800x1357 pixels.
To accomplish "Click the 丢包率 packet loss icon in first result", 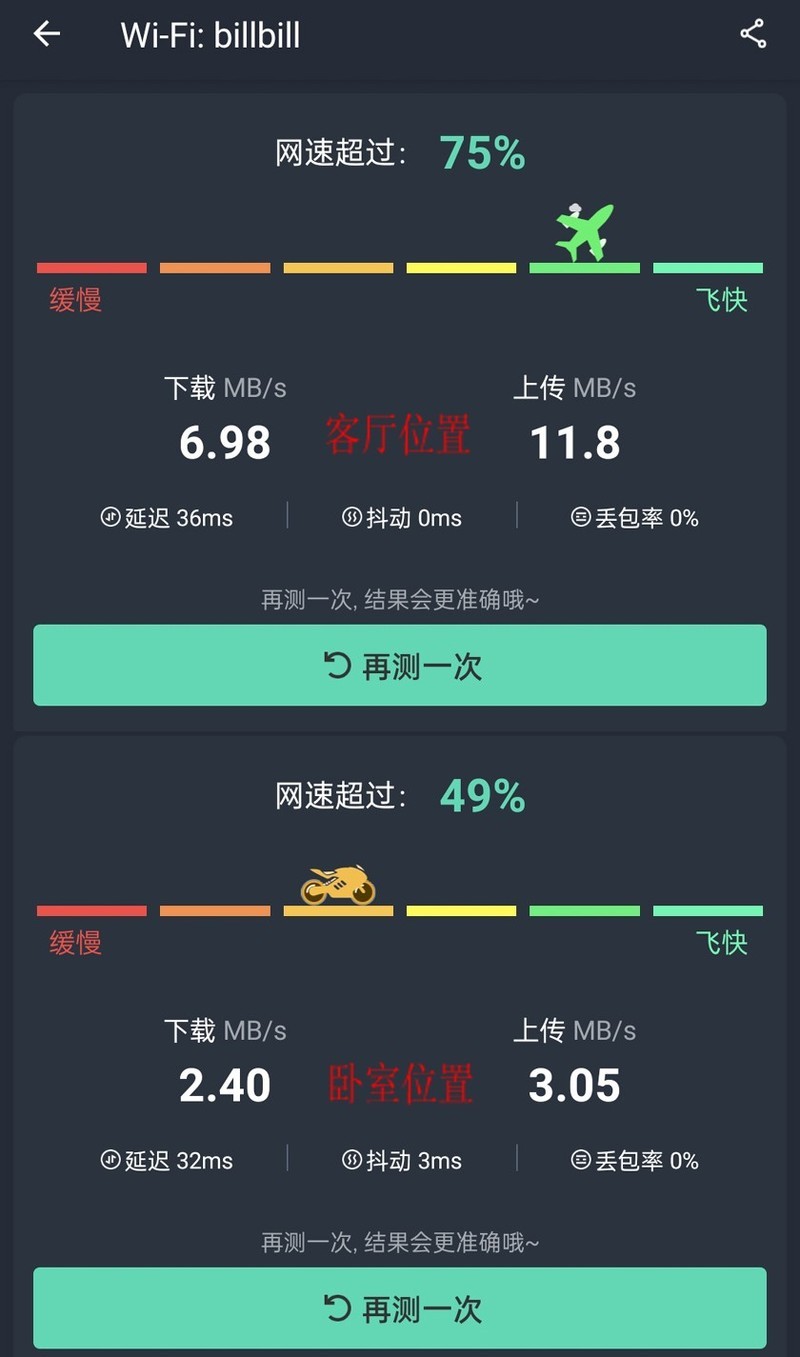I will pyautogui.click(x=579, y=518).
